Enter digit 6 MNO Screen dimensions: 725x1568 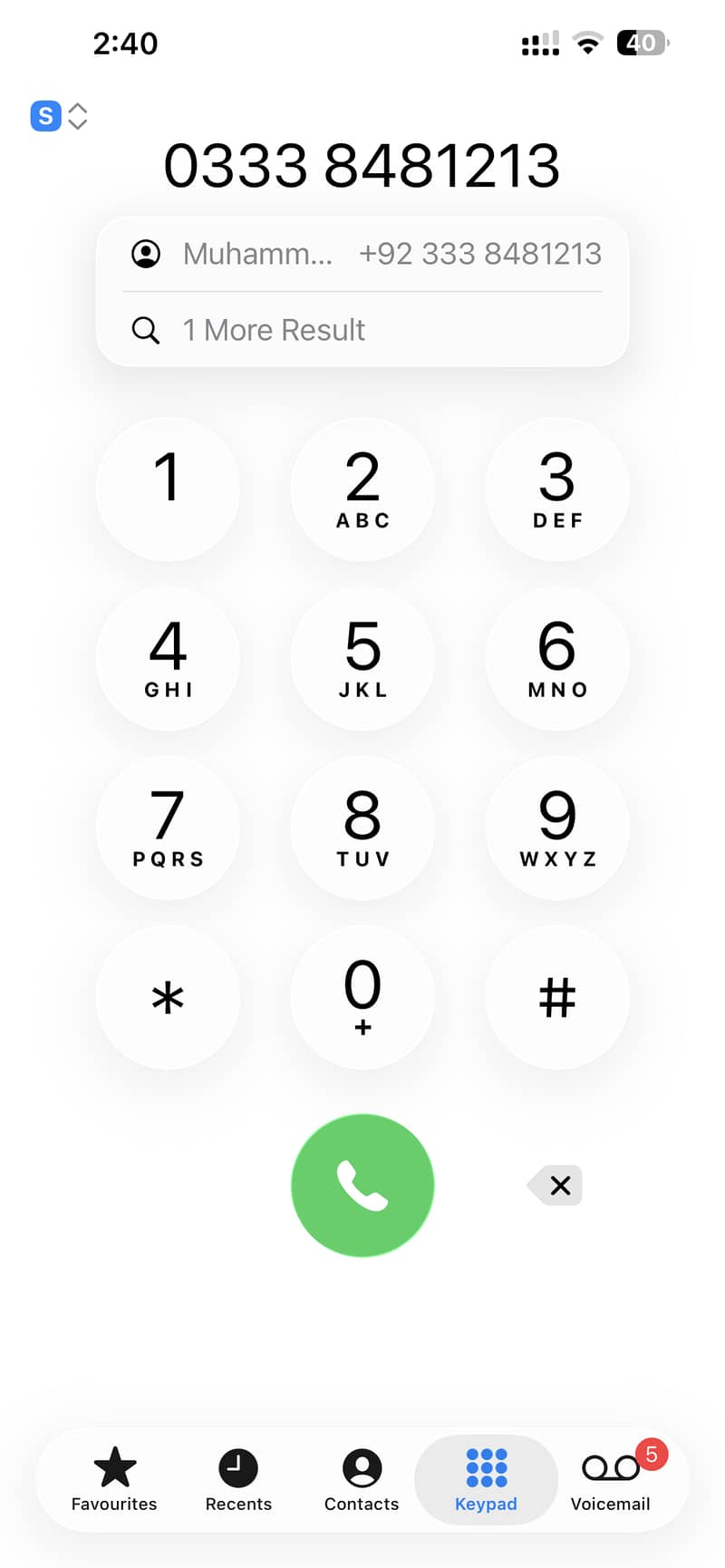(556, 659)
